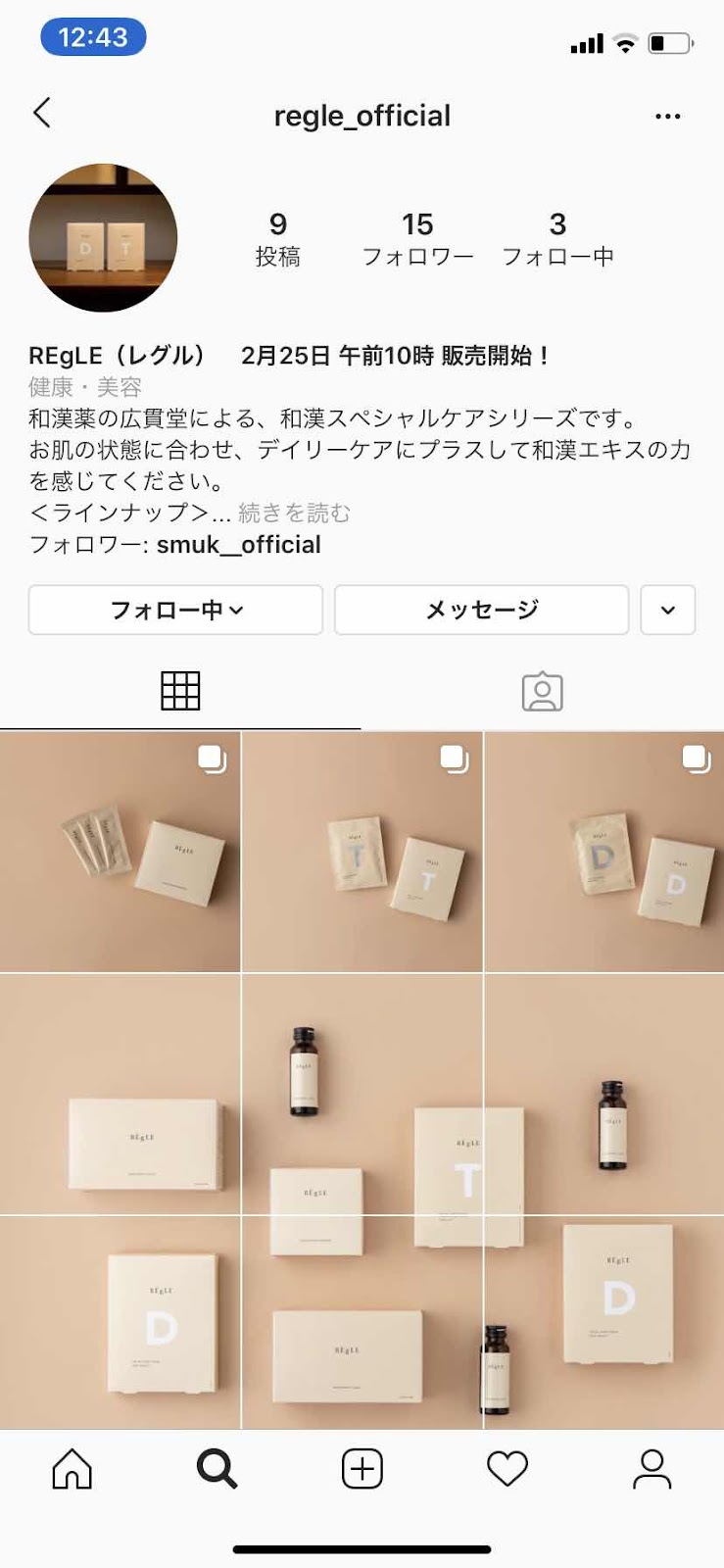View the 3 following accounts
The width and height of the screenshot is (724, 1568).
click(x=557, y=239)
